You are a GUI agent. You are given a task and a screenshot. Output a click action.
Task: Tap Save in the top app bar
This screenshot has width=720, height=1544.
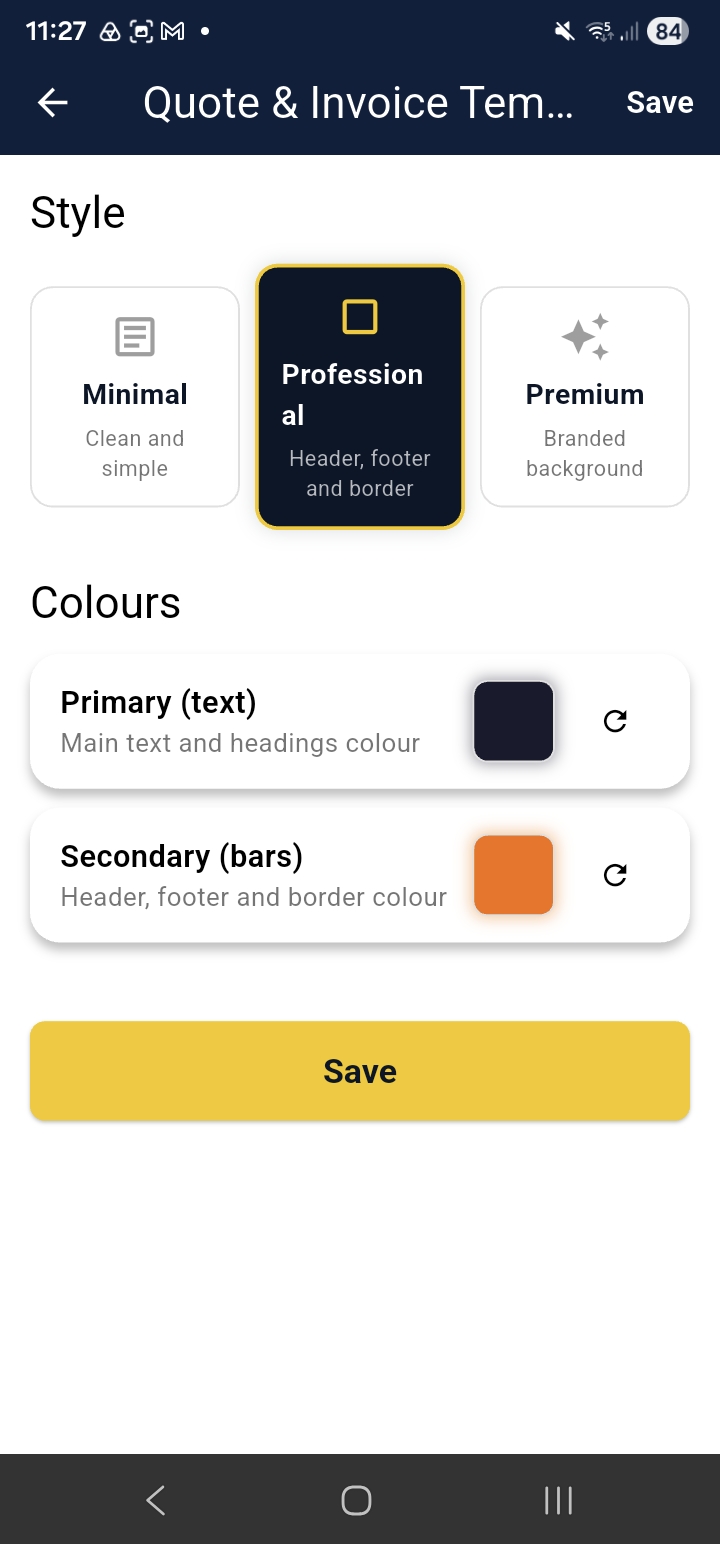pos(660,103)
